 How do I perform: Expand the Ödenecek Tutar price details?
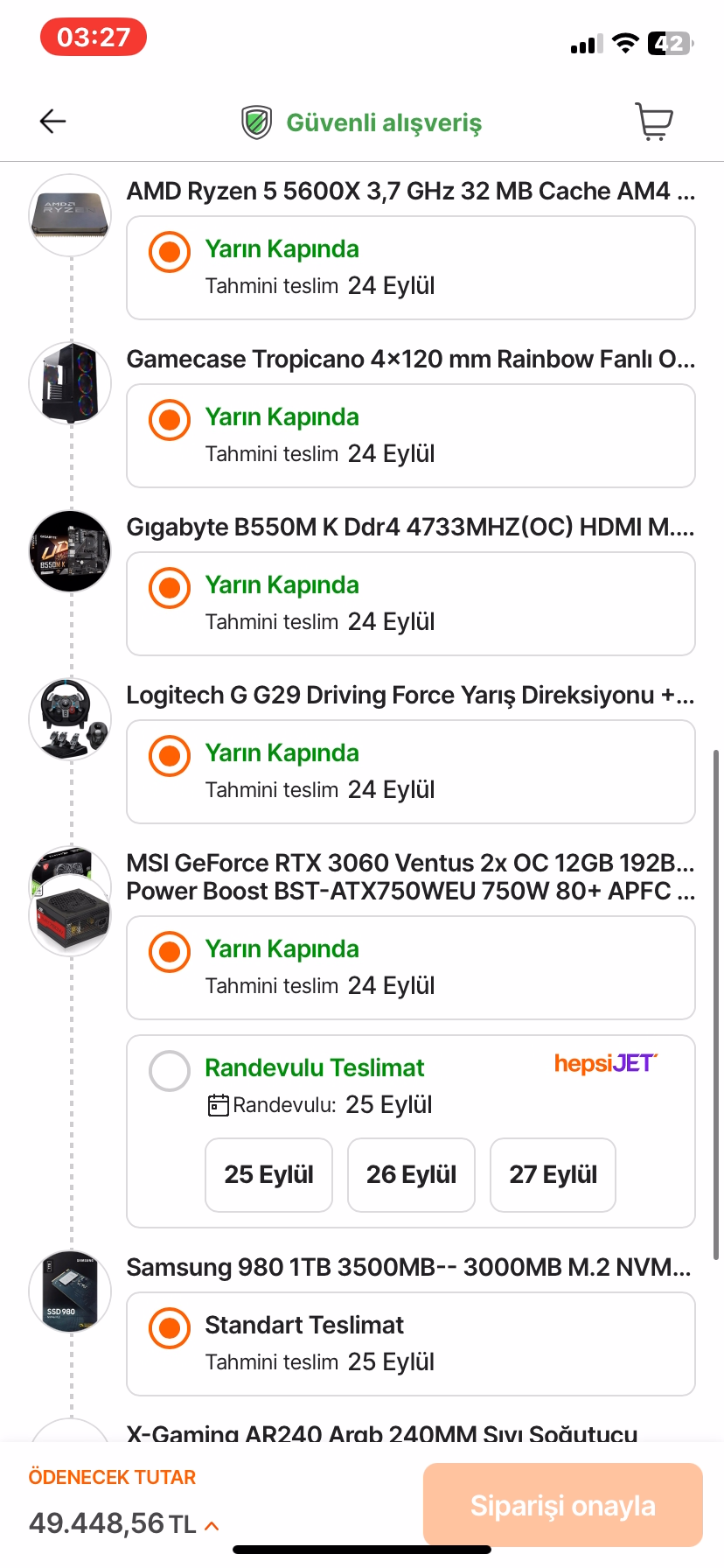point(211,1525)
